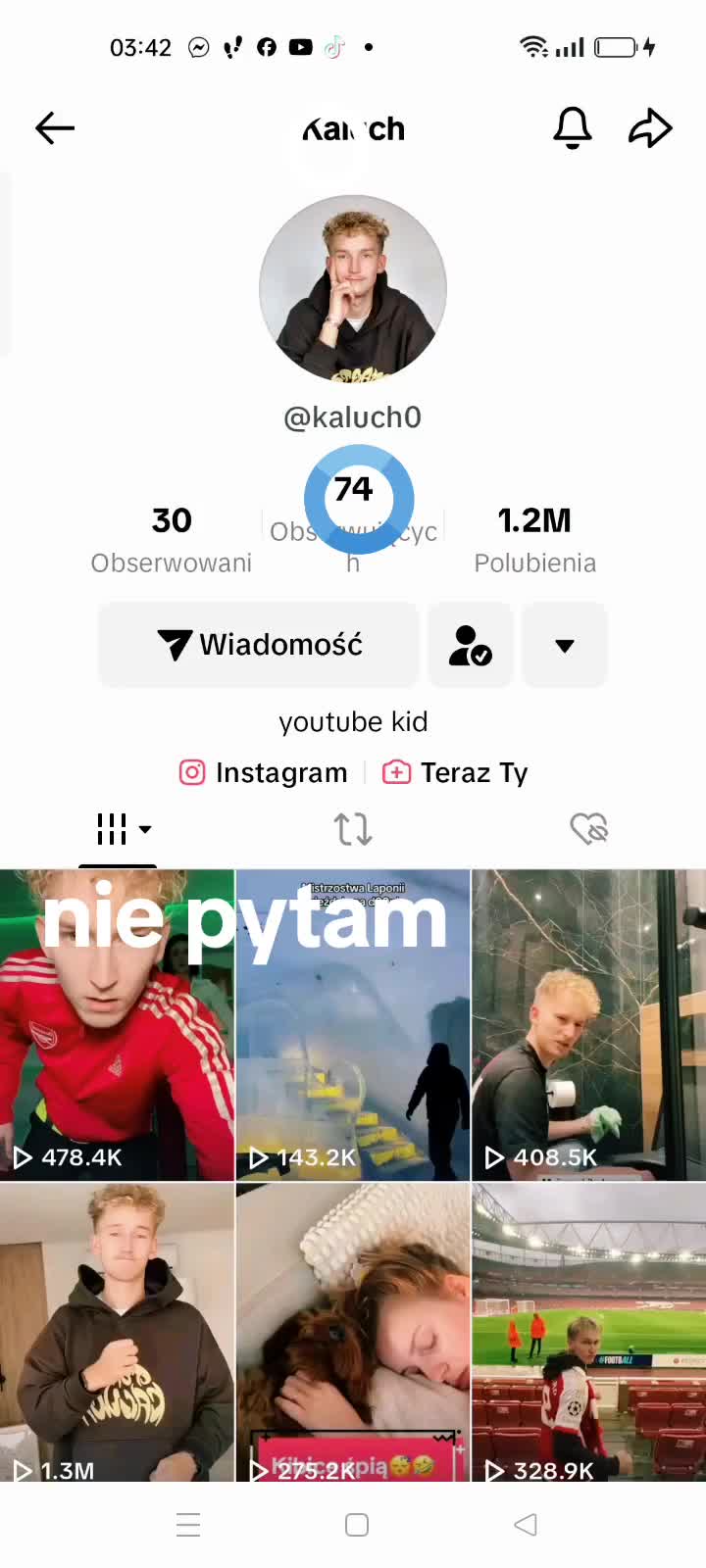Open the notifications bell for this profile
The height and width of the screenshot is (1568, 706).
tap(573, 128)
